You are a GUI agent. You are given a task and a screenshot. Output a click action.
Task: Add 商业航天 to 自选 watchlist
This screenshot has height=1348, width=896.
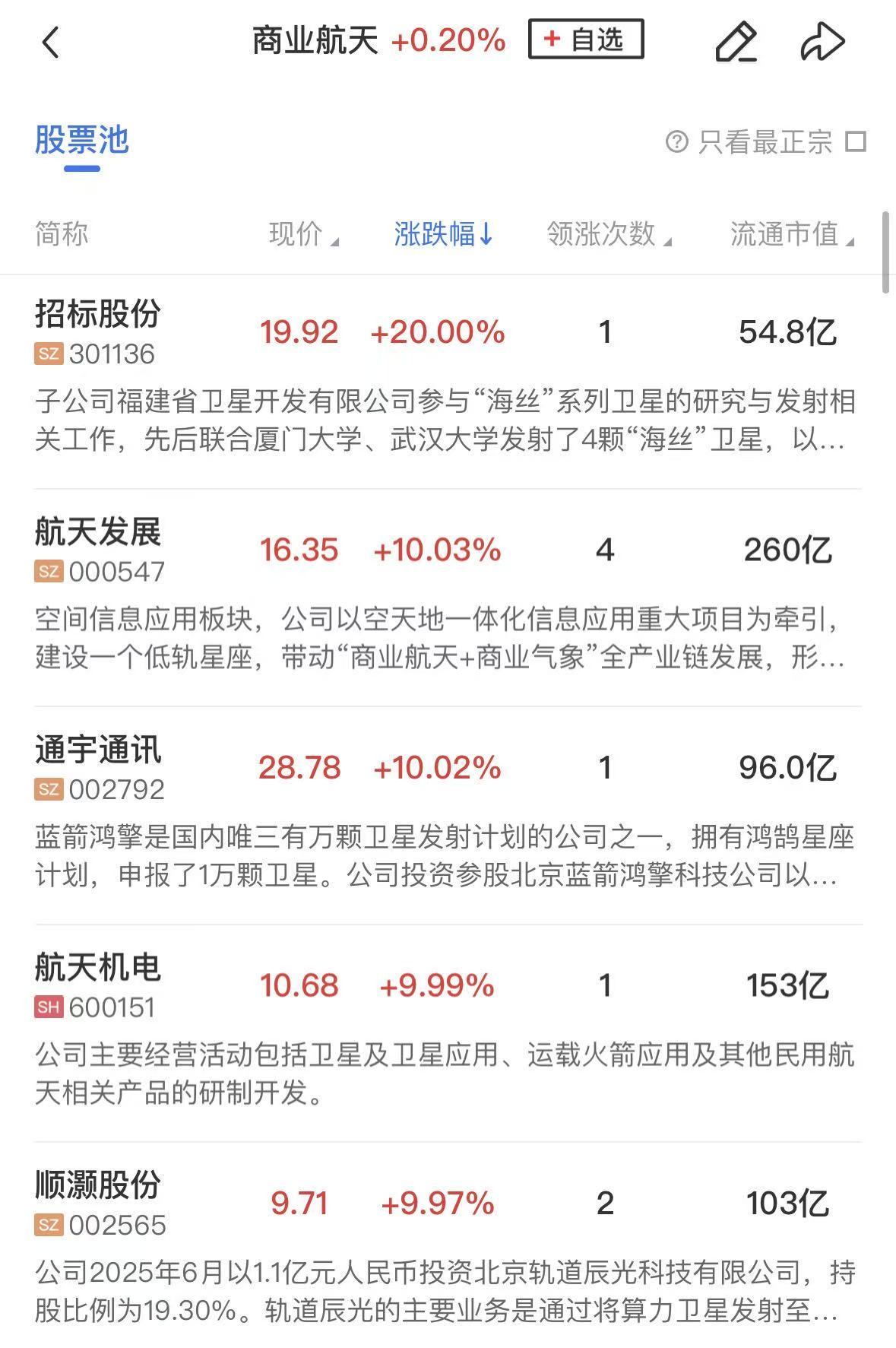[x=586, y=40]
